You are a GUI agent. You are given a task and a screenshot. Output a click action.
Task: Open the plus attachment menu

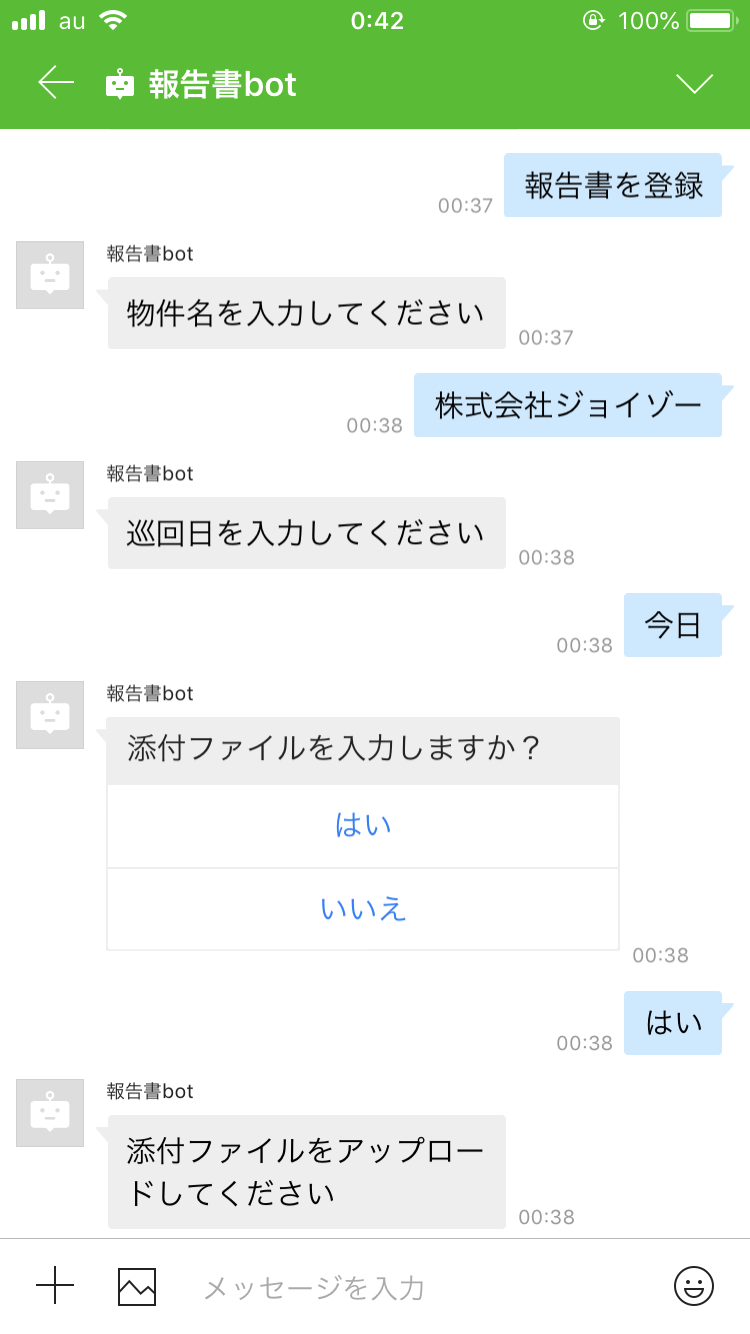point(55,1286)
